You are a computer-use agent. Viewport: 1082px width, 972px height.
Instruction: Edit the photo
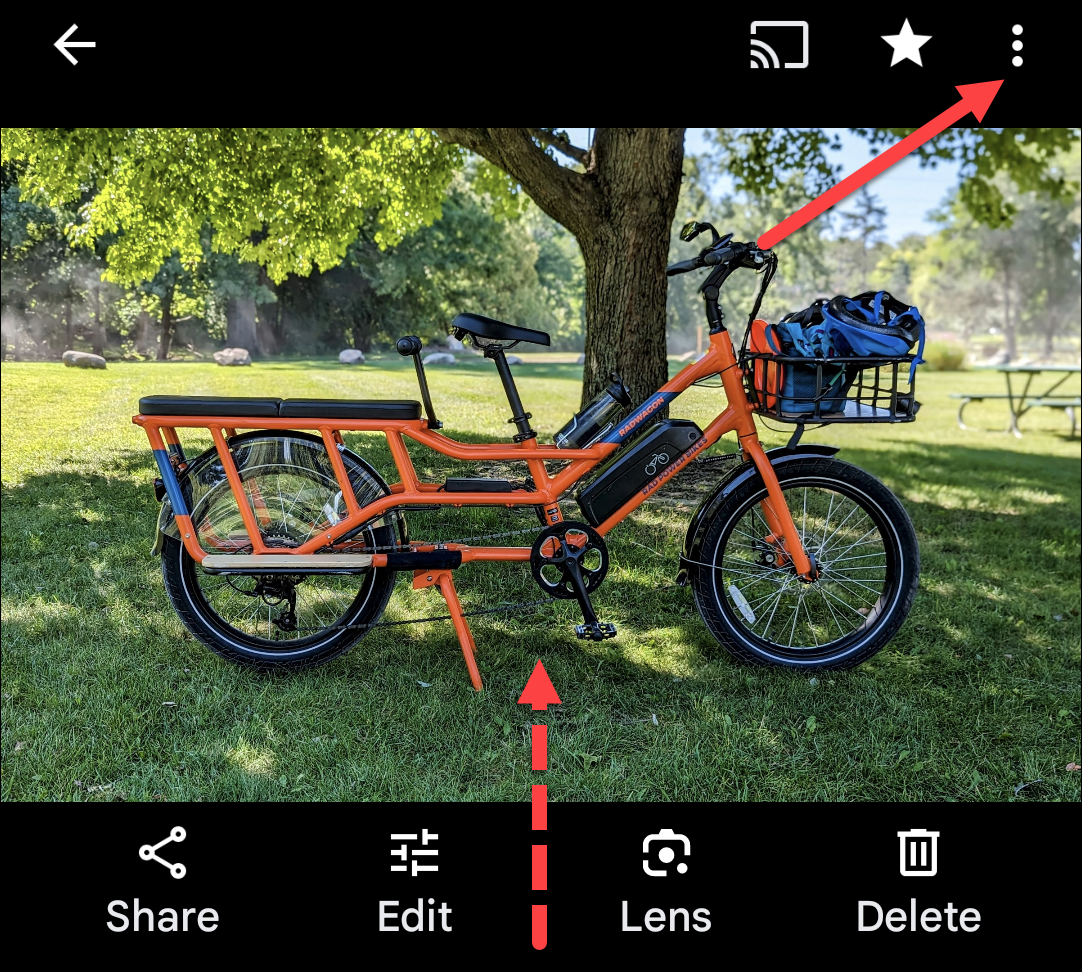(x=415, y=882)
